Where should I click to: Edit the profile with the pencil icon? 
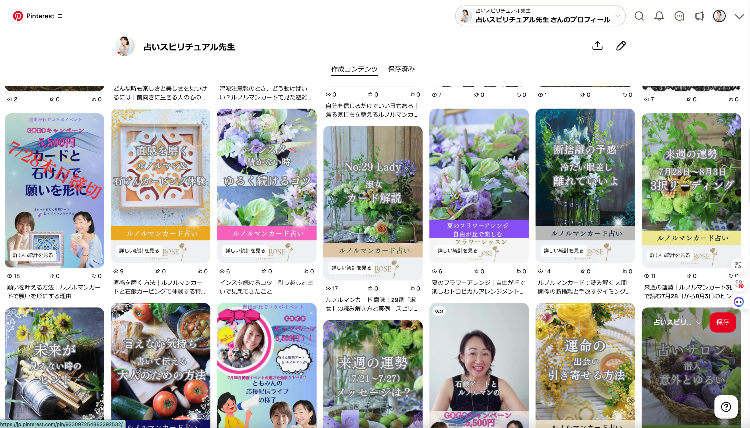[x=621, y=46]
